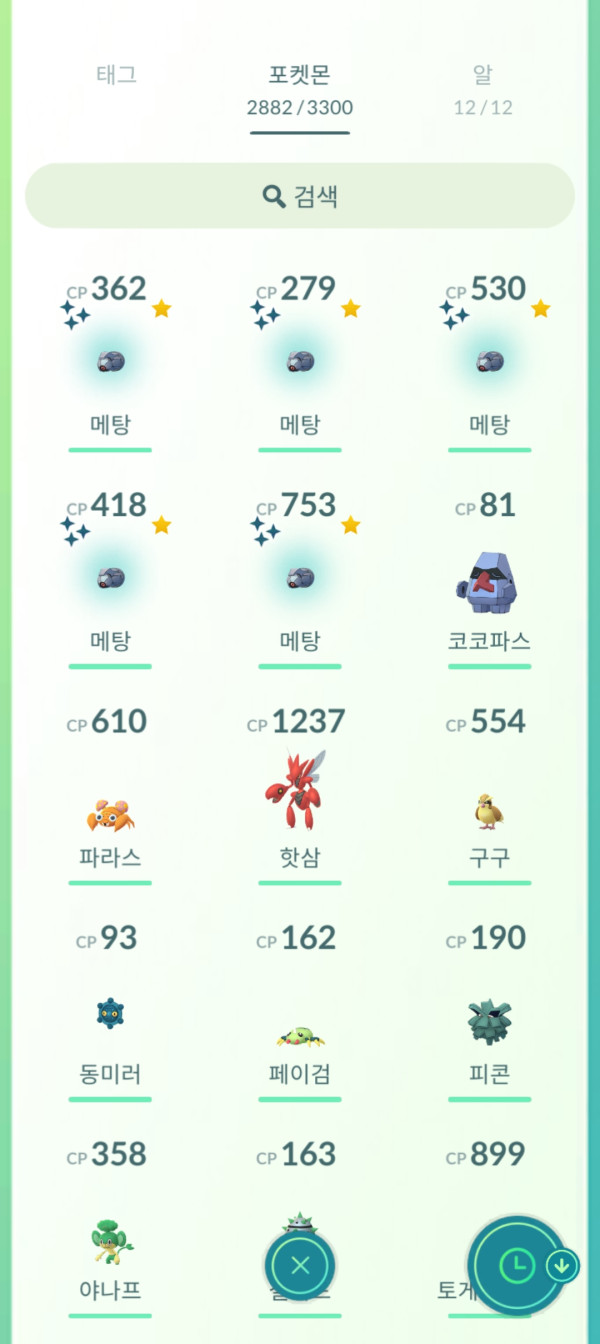The height and width of the screenshot is (1344, 600).
Task: Change sort order with the clock button
Action: [516, 1265]
